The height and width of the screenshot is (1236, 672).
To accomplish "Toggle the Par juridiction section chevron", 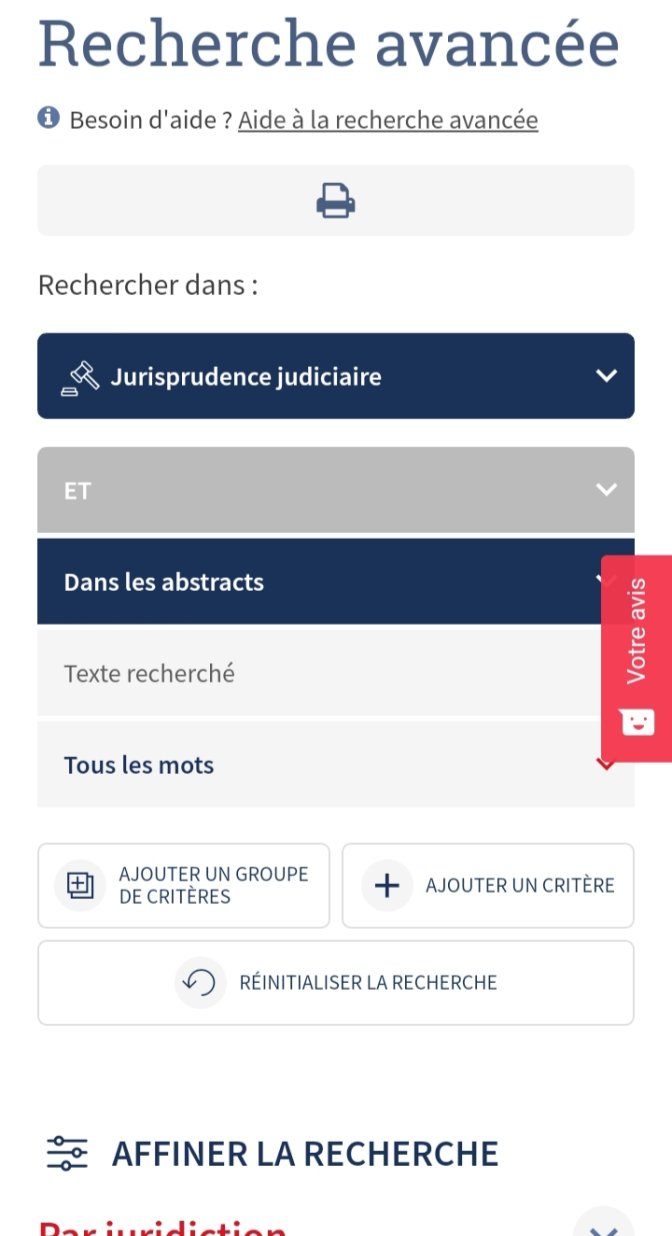I will (604, 1226).
